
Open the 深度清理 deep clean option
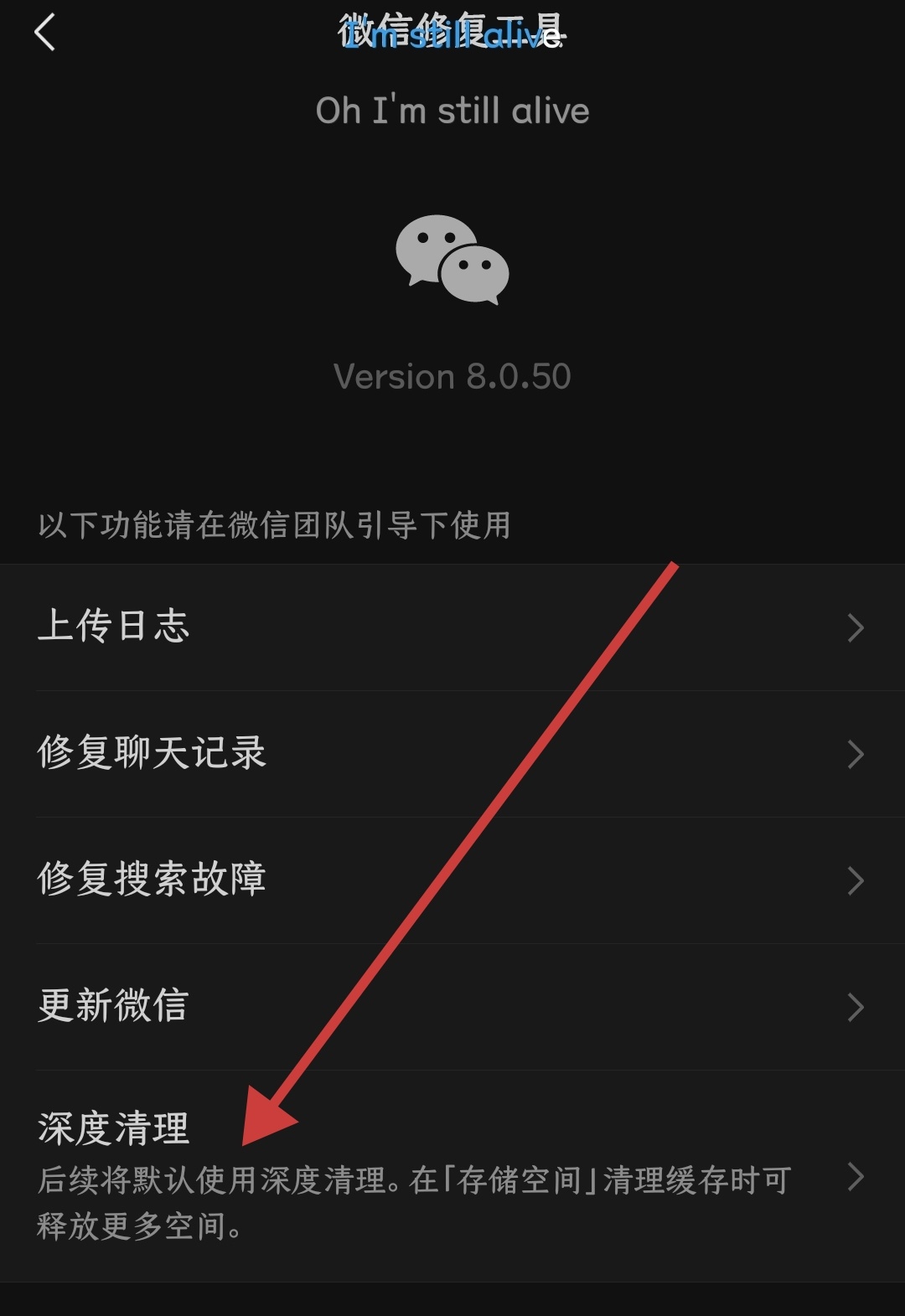tap(452, 1176)
